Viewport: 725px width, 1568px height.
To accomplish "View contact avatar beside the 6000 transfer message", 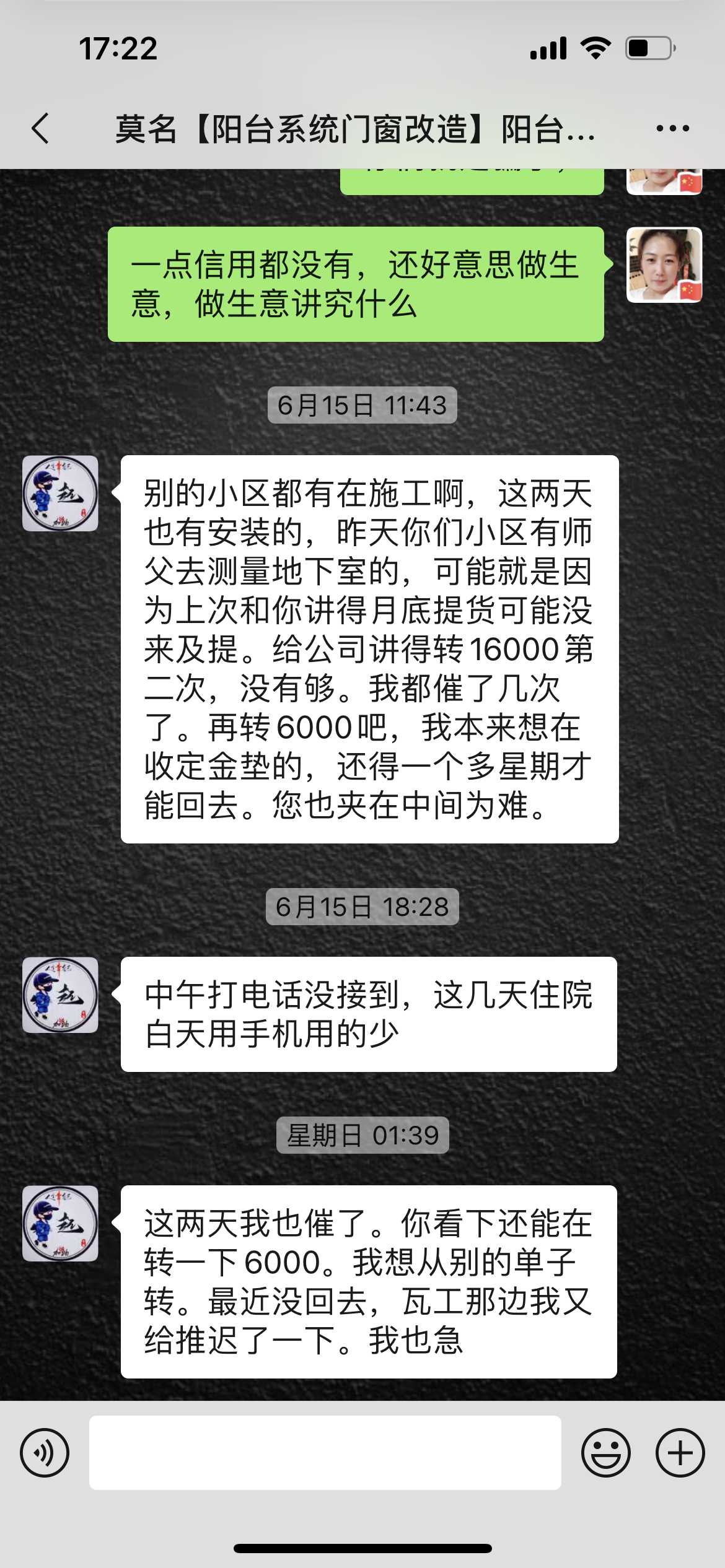I will pos(60,1224).
